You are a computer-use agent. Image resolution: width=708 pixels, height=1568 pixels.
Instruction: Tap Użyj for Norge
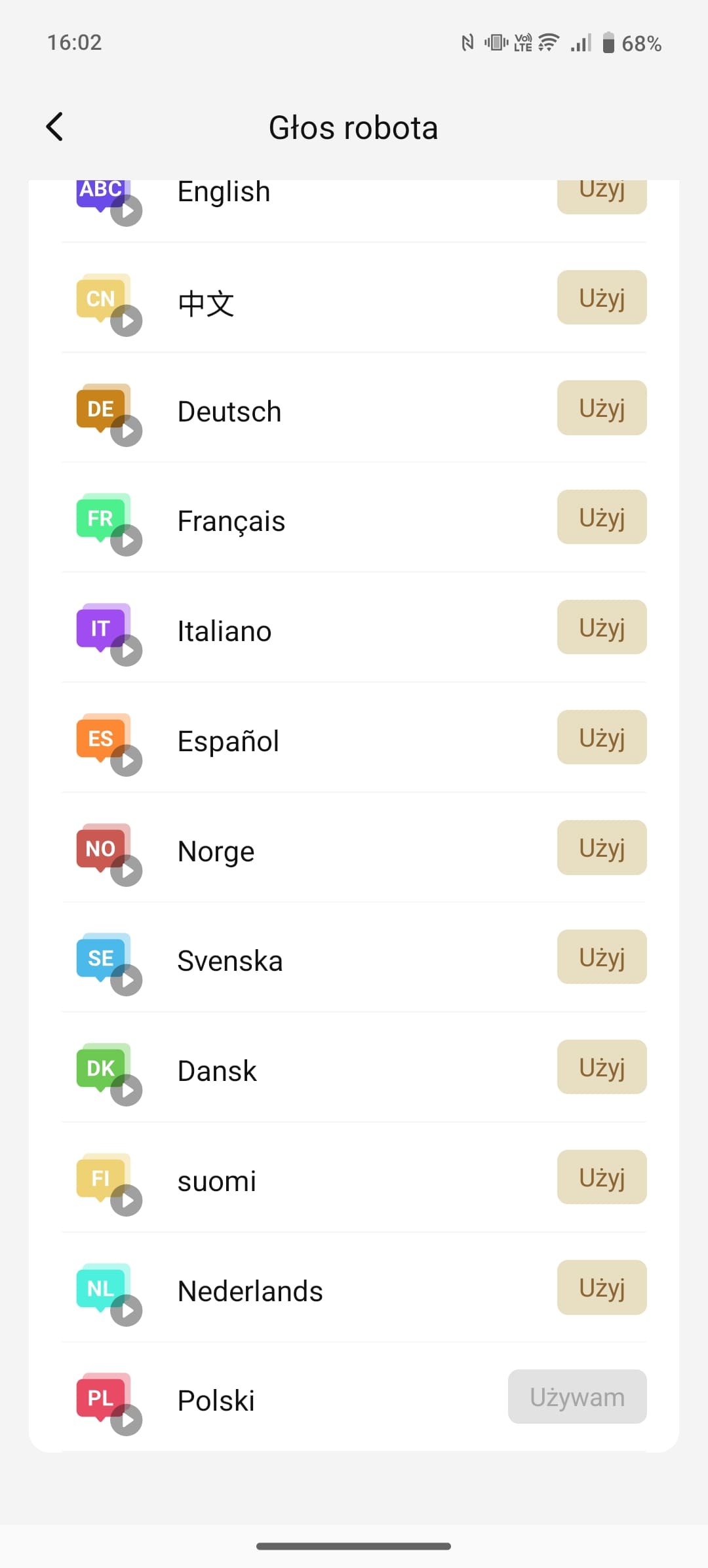[602, 848]
